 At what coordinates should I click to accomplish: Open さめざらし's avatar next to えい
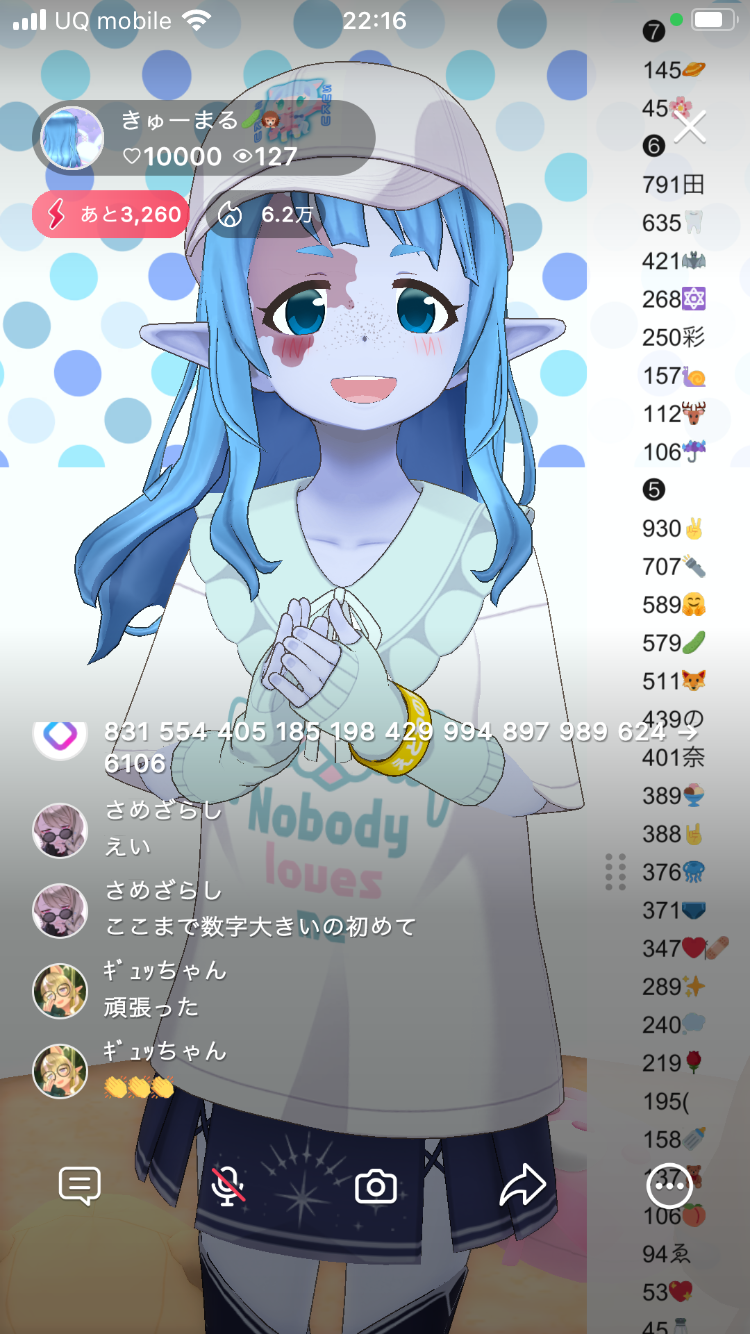(x=60, y=829)
